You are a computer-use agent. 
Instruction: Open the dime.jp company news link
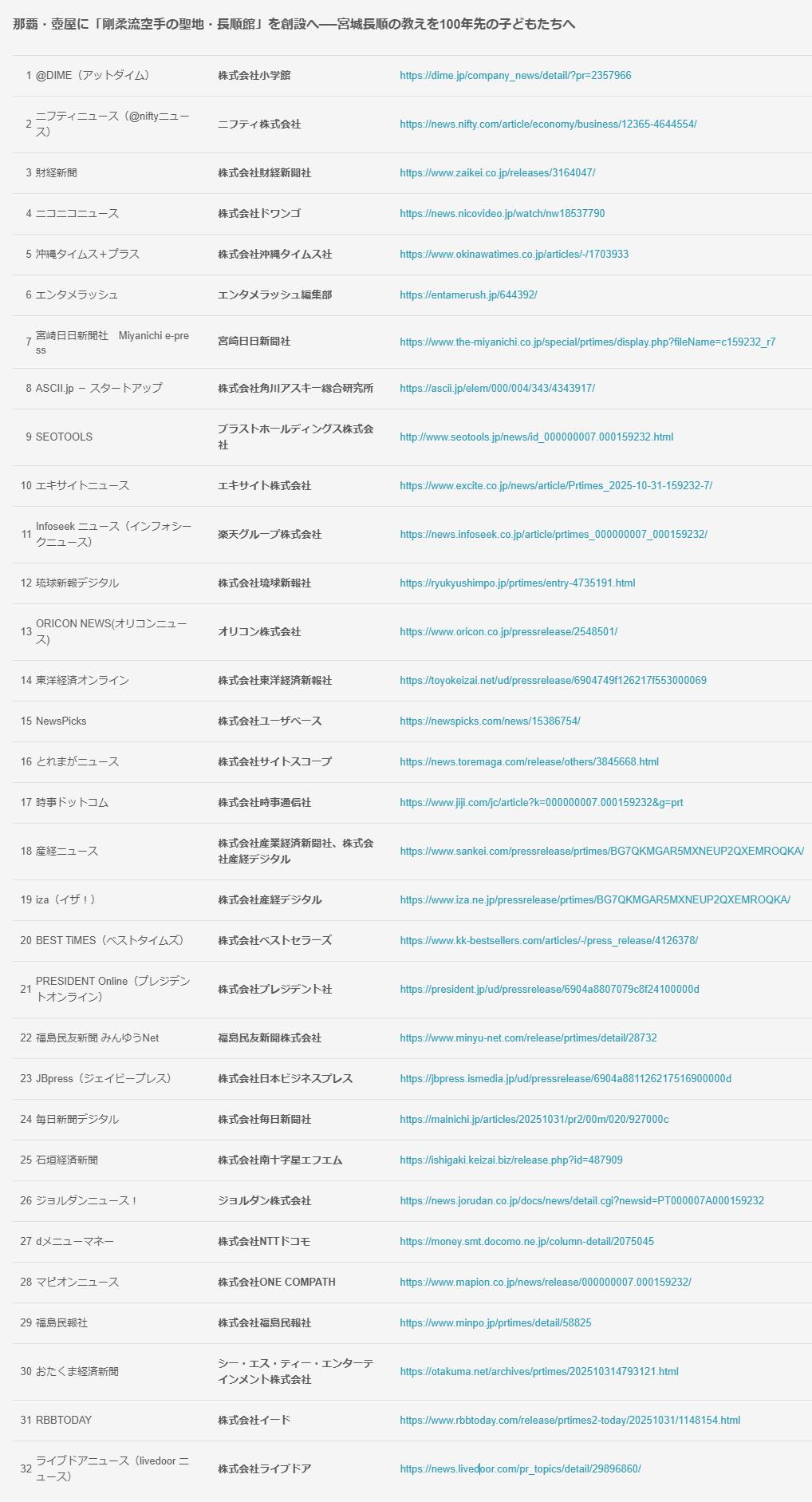click(515, 76)
